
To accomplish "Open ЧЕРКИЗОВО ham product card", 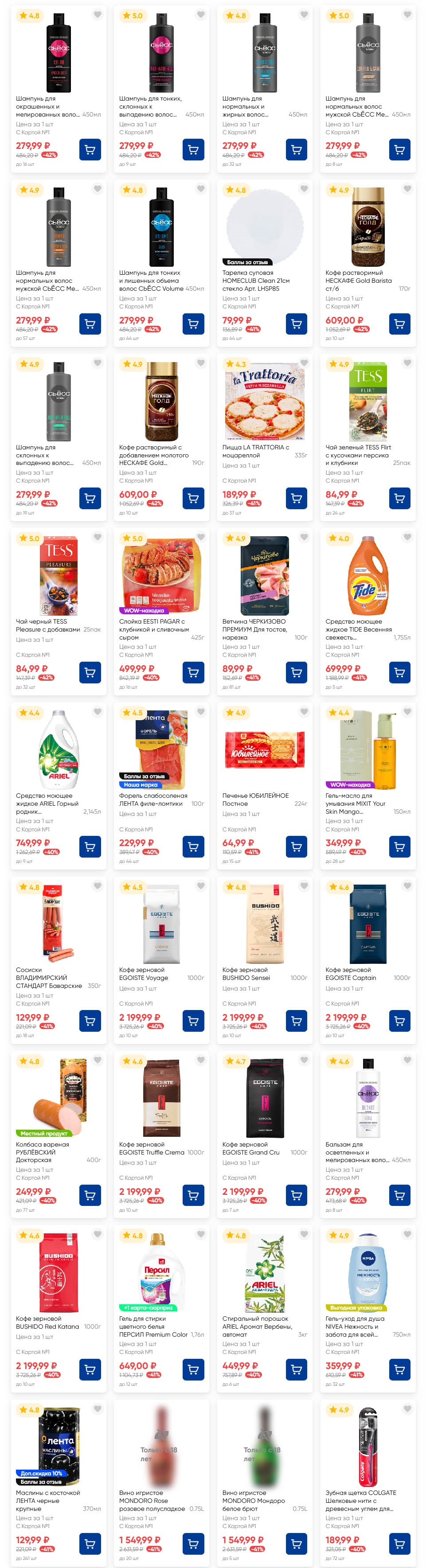I will (264, 575).
